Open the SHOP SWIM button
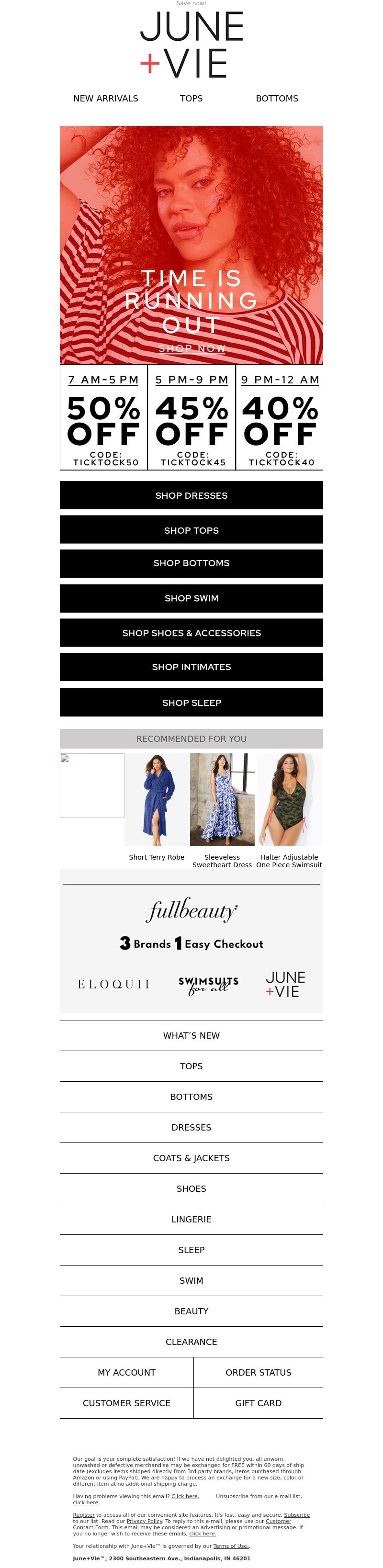Image resolution: width=383 pixels, height=1568 pixels. [x=191, y=598]
